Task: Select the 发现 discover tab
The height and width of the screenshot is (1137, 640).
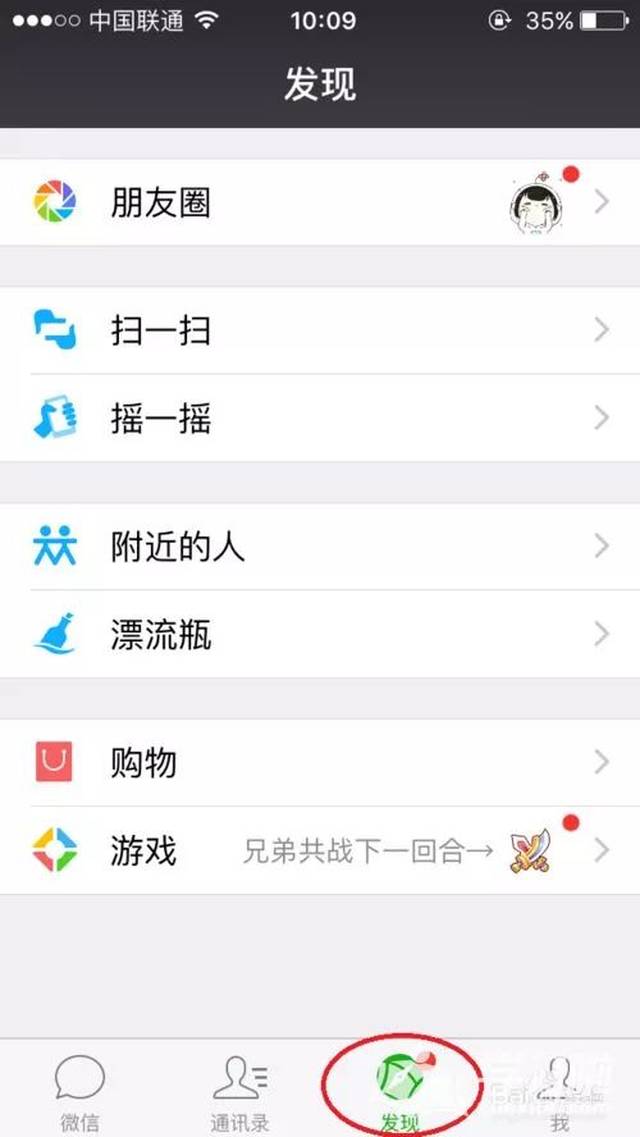Action: (399, 1092)
